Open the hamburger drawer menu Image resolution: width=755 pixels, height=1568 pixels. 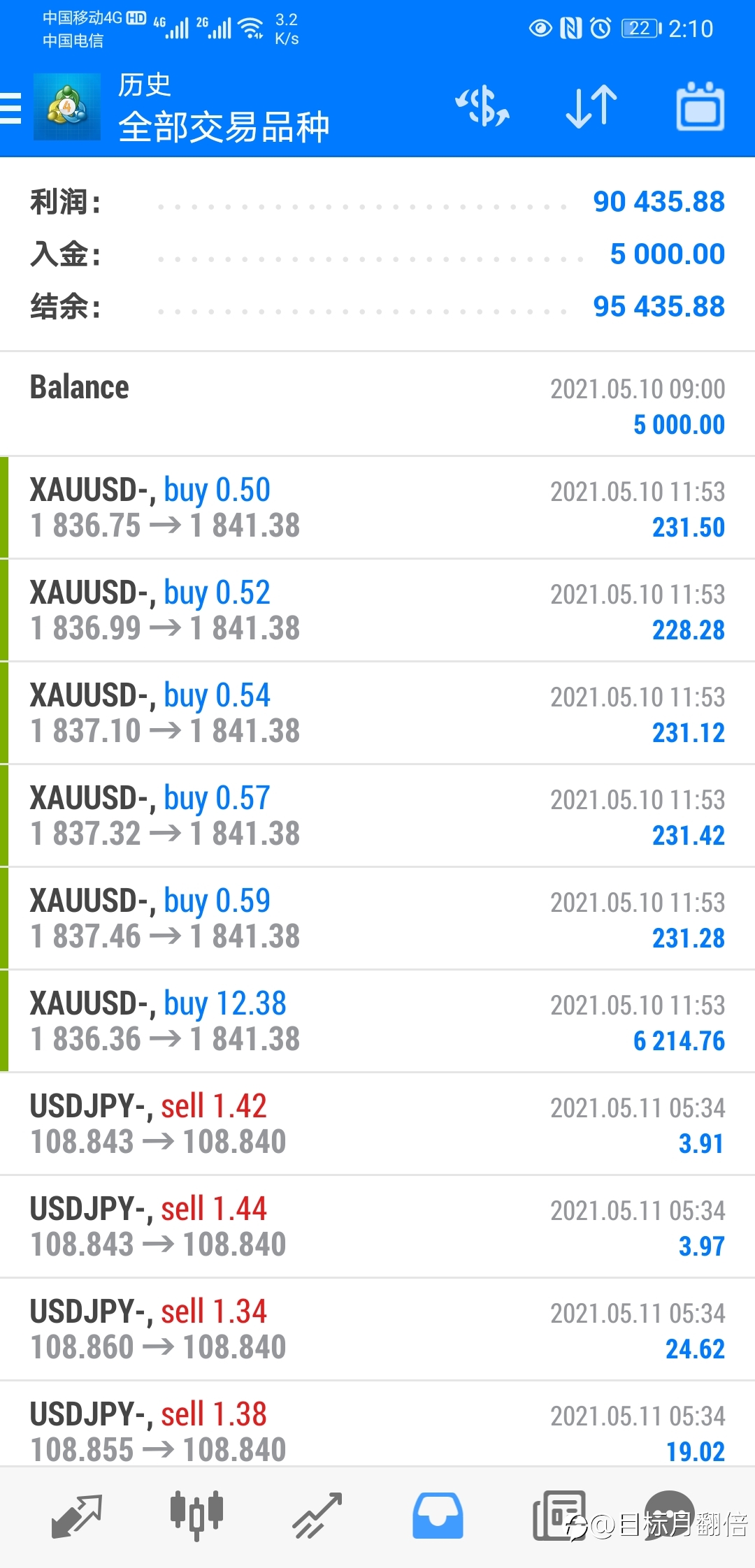pyautogui.click(x=10, y=108)
